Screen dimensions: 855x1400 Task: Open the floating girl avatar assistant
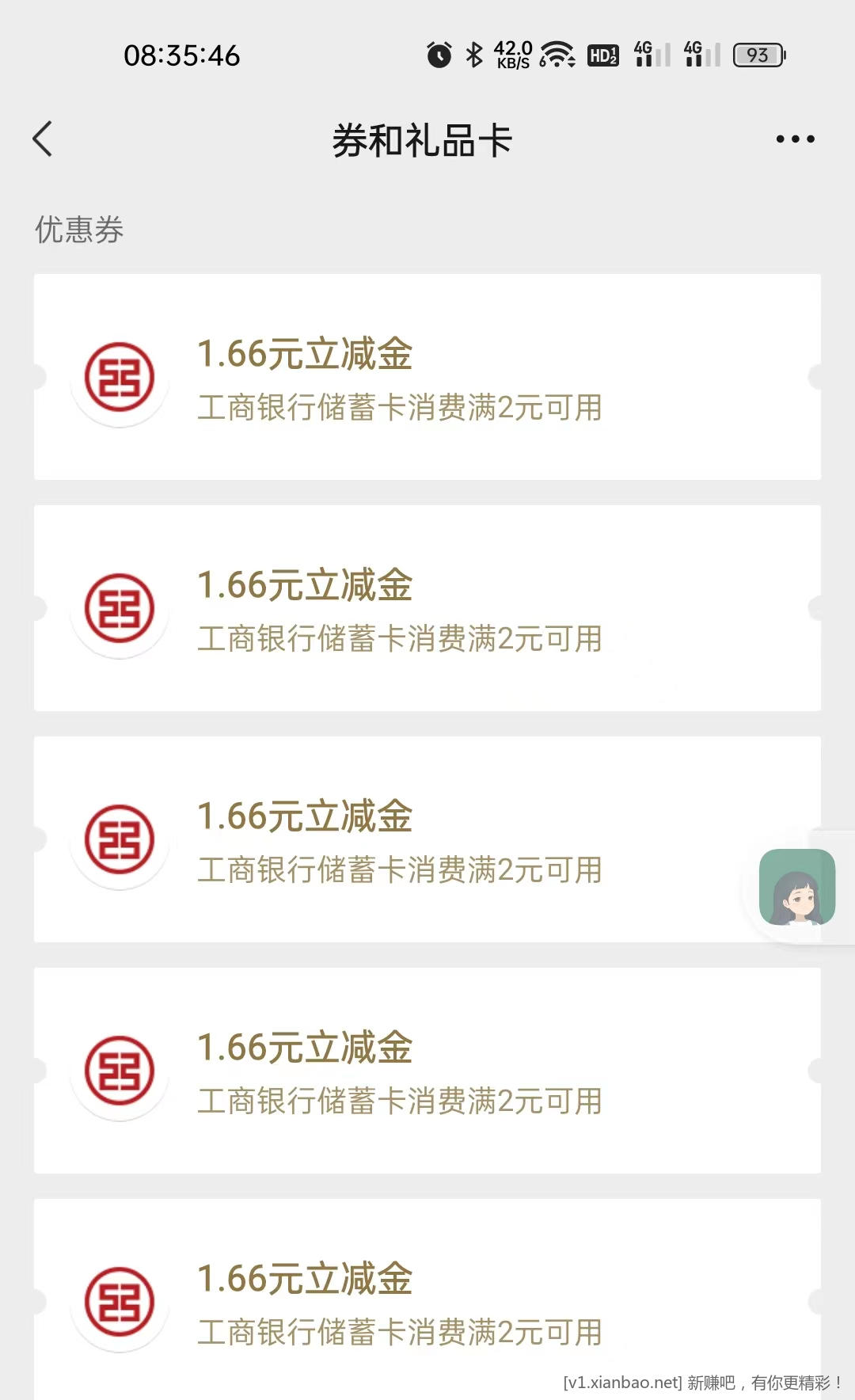tap(796, 887)
